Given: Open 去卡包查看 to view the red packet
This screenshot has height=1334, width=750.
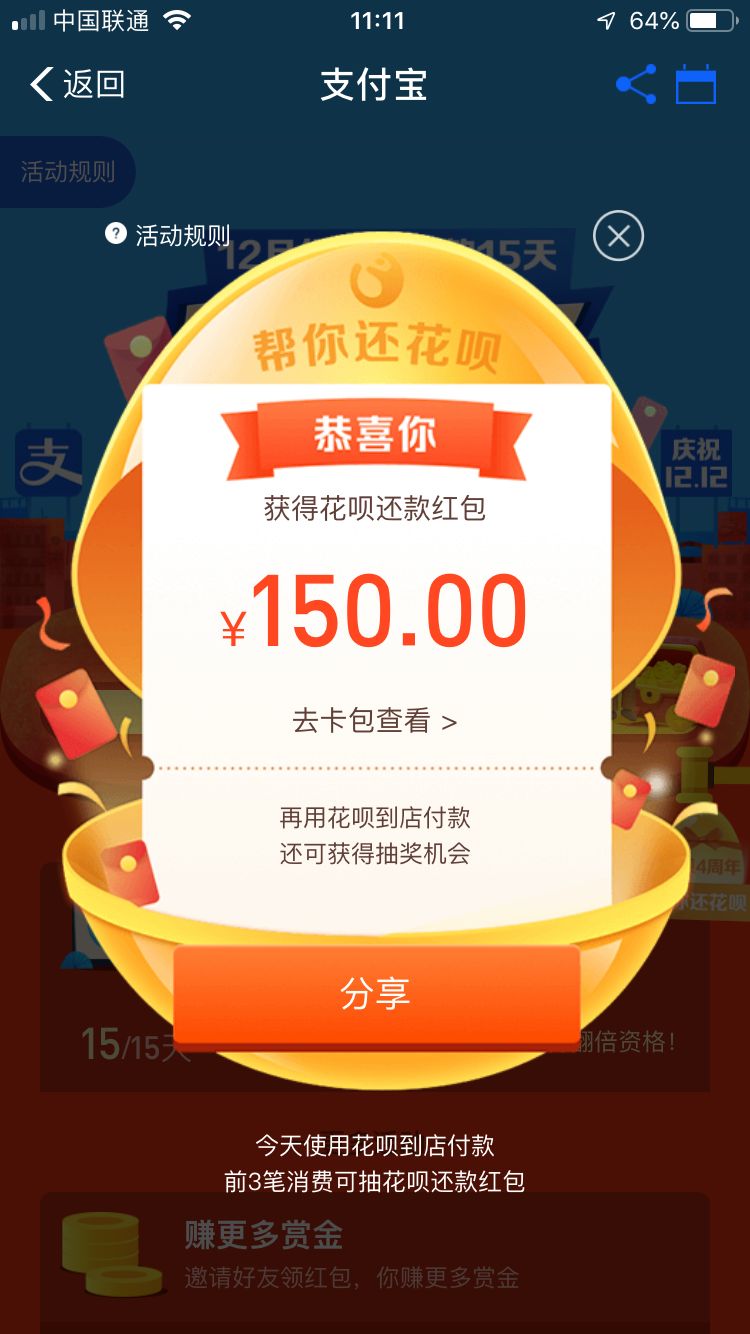Looking at the screenshot, I should [375, 720].
